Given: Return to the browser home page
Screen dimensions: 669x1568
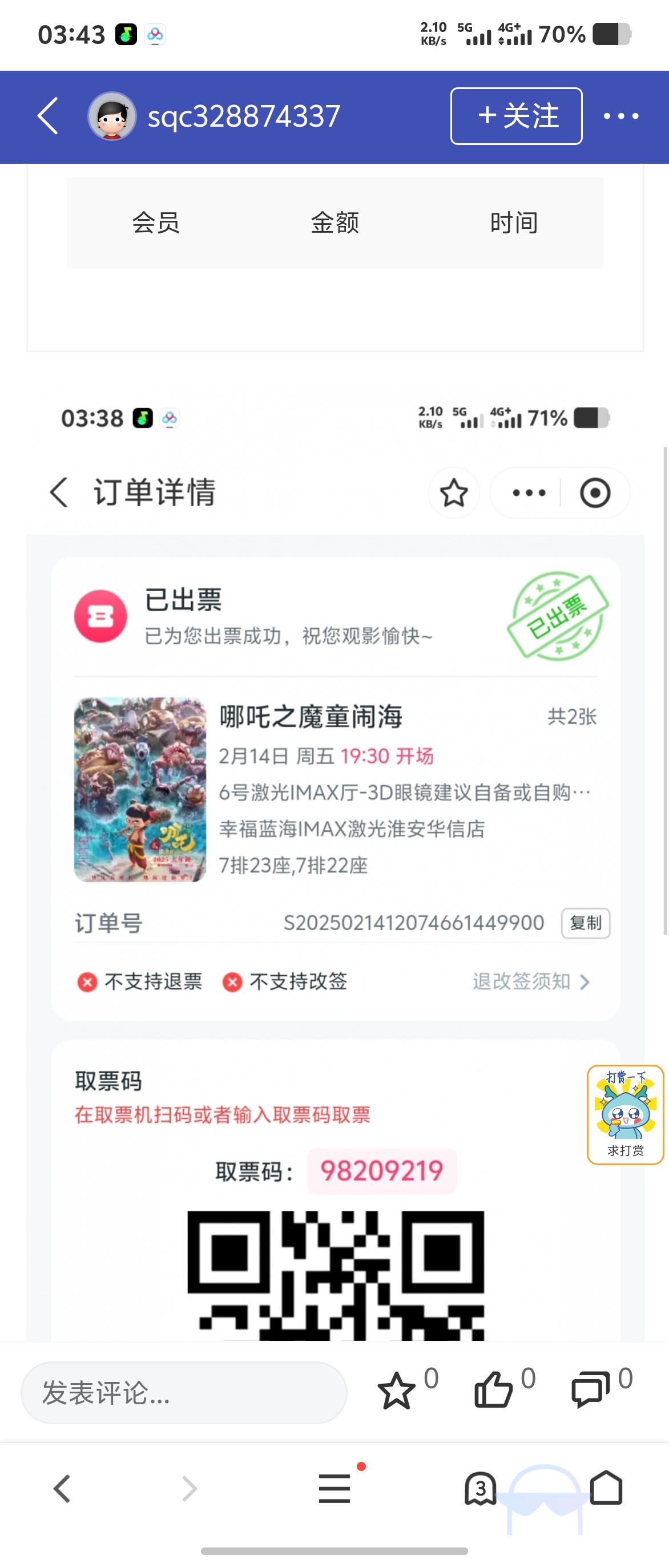Looking at the screenshot, I should point(606,1489).
